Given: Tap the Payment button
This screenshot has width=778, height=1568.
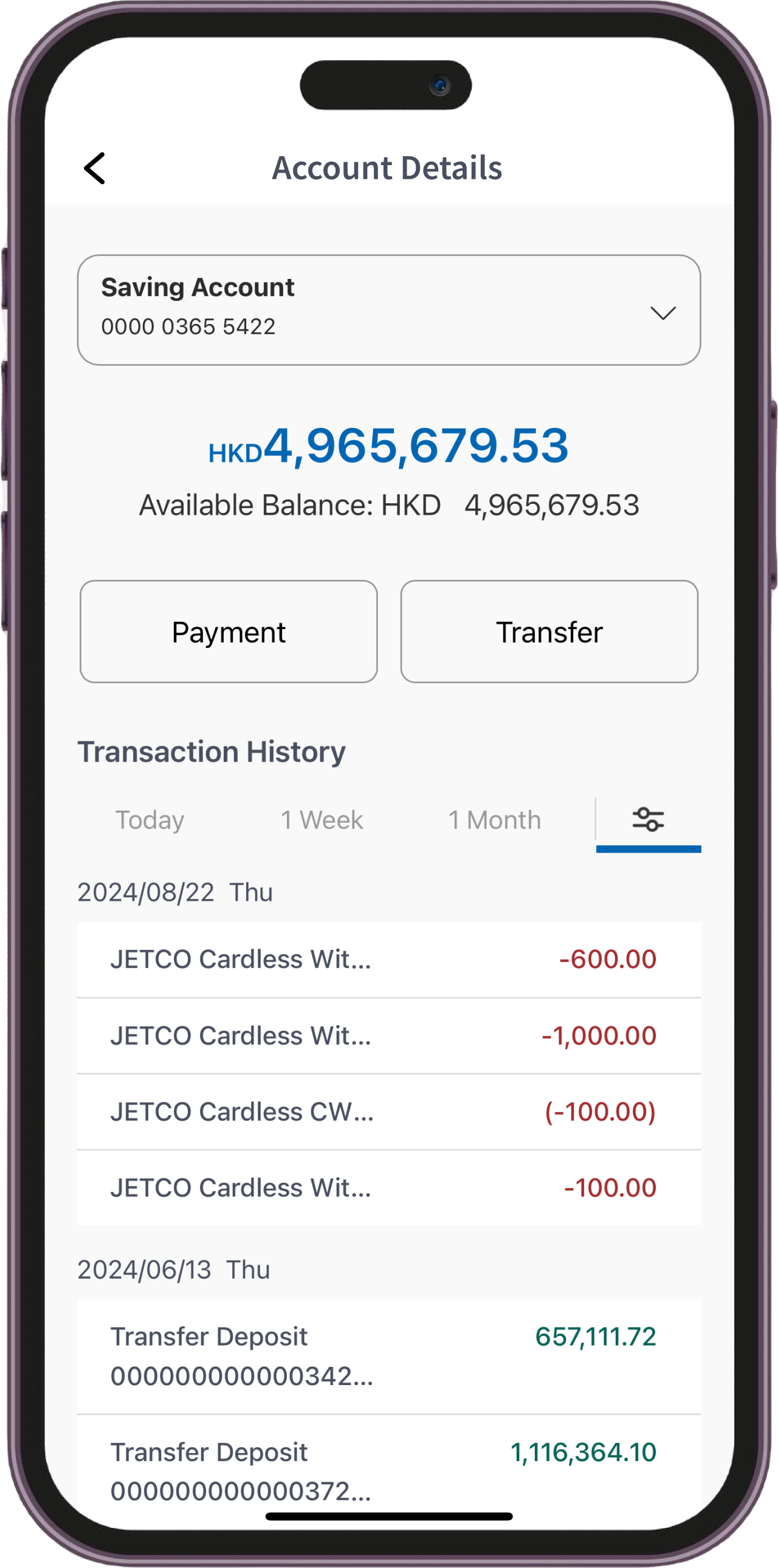Looking at the screenshot, I should (x=229, y=632).
